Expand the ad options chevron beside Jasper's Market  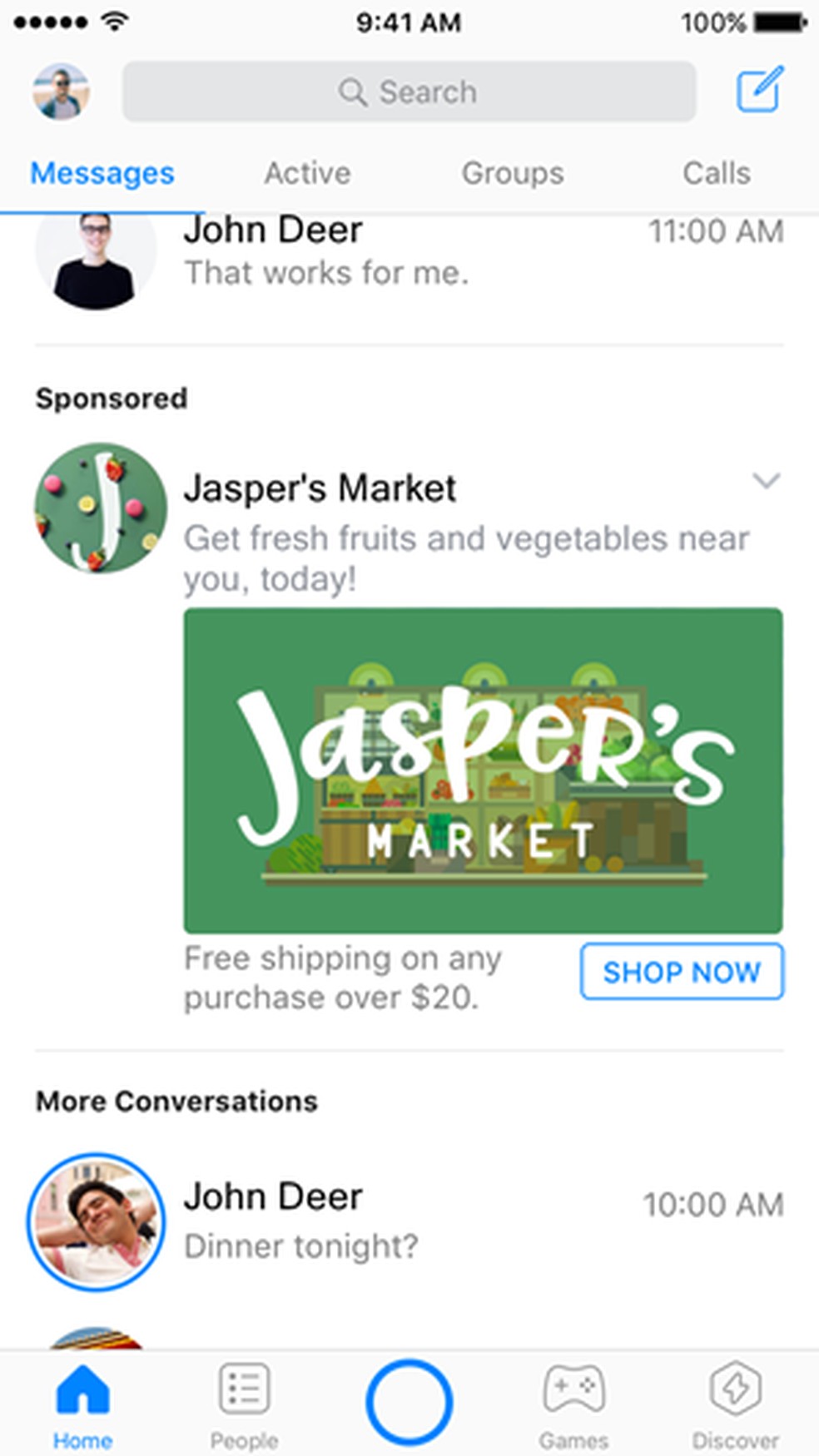click(767, 481)
